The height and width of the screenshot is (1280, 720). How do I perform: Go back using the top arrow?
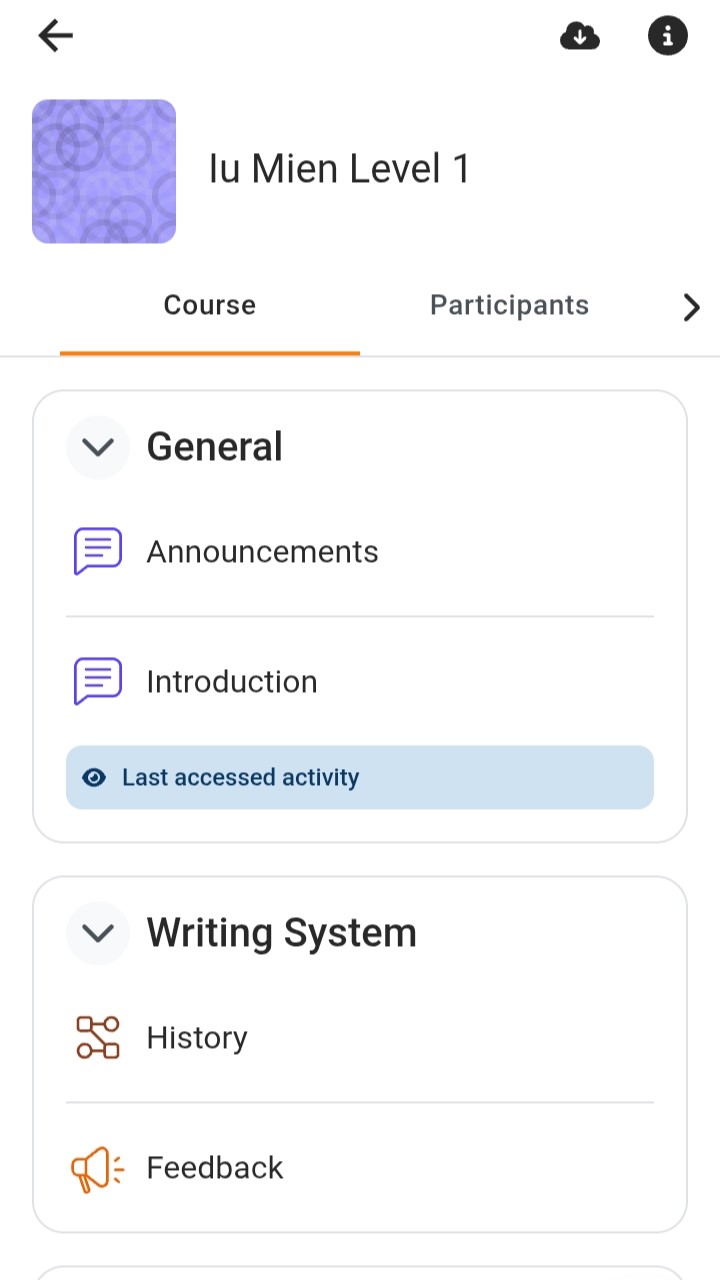56,36
